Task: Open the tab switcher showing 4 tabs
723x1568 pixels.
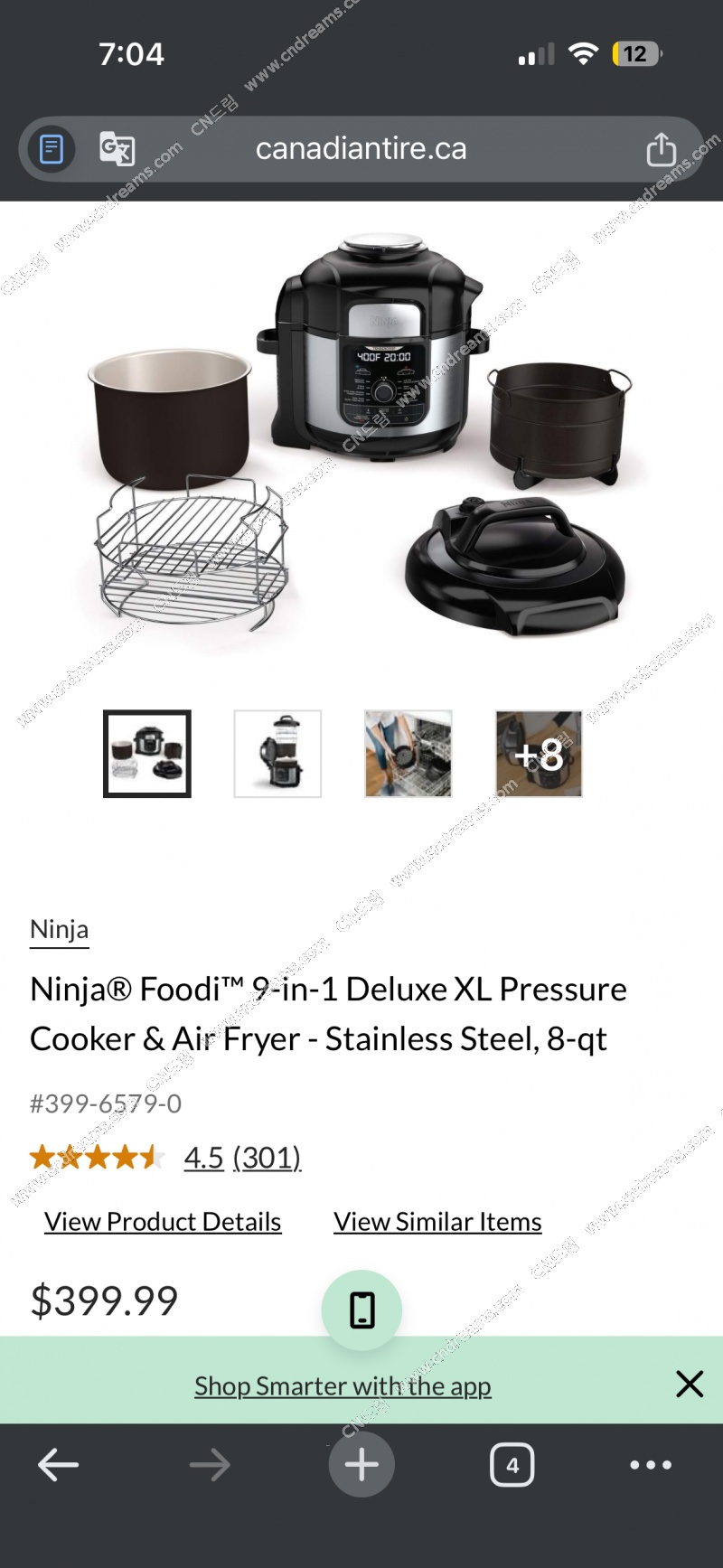Action: click(512, 1465)
